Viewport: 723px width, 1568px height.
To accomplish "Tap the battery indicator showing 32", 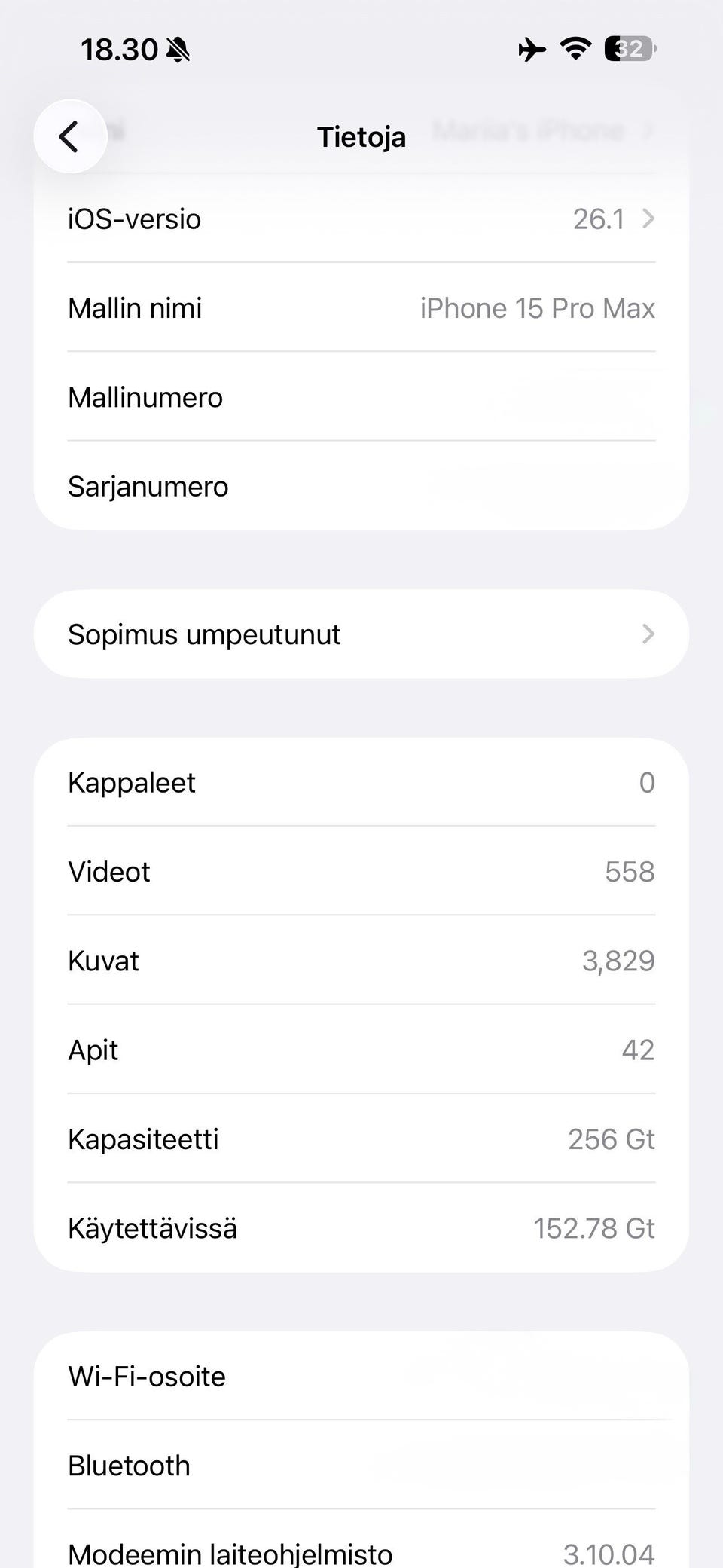I will point(627,49).
